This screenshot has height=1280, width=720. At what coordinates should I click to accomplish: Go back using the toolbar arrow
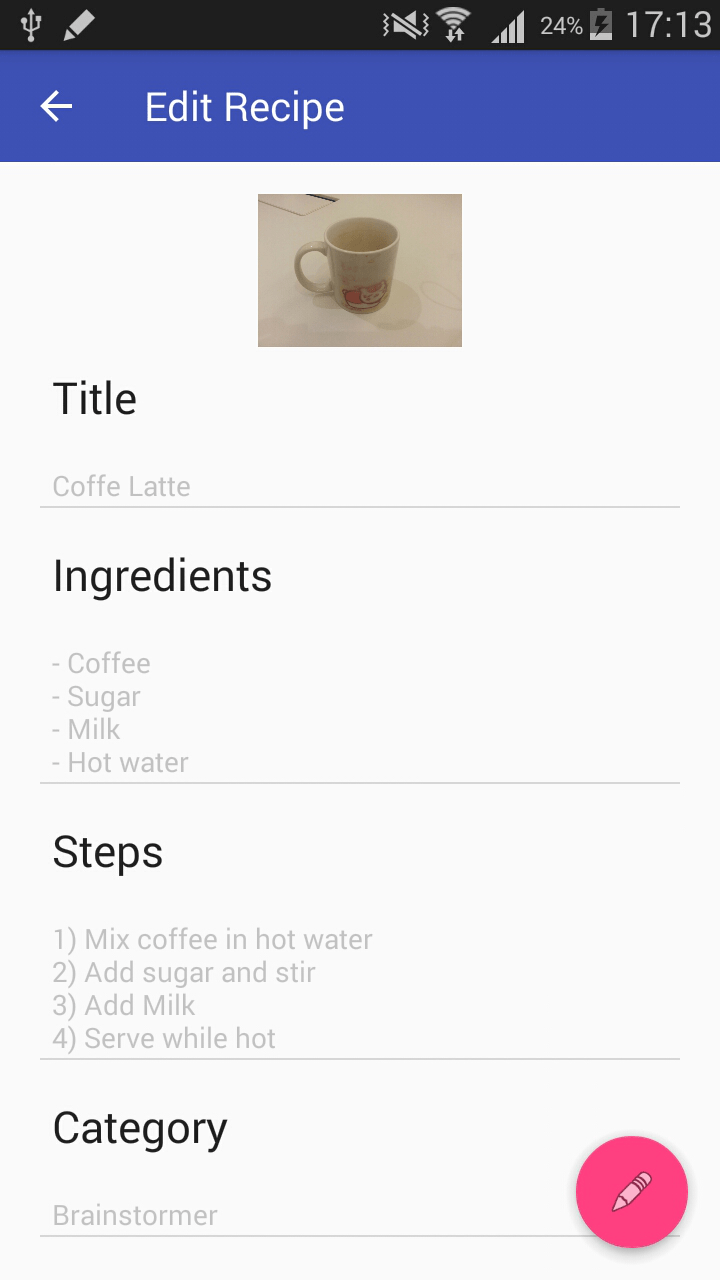(x=57, y=107)
